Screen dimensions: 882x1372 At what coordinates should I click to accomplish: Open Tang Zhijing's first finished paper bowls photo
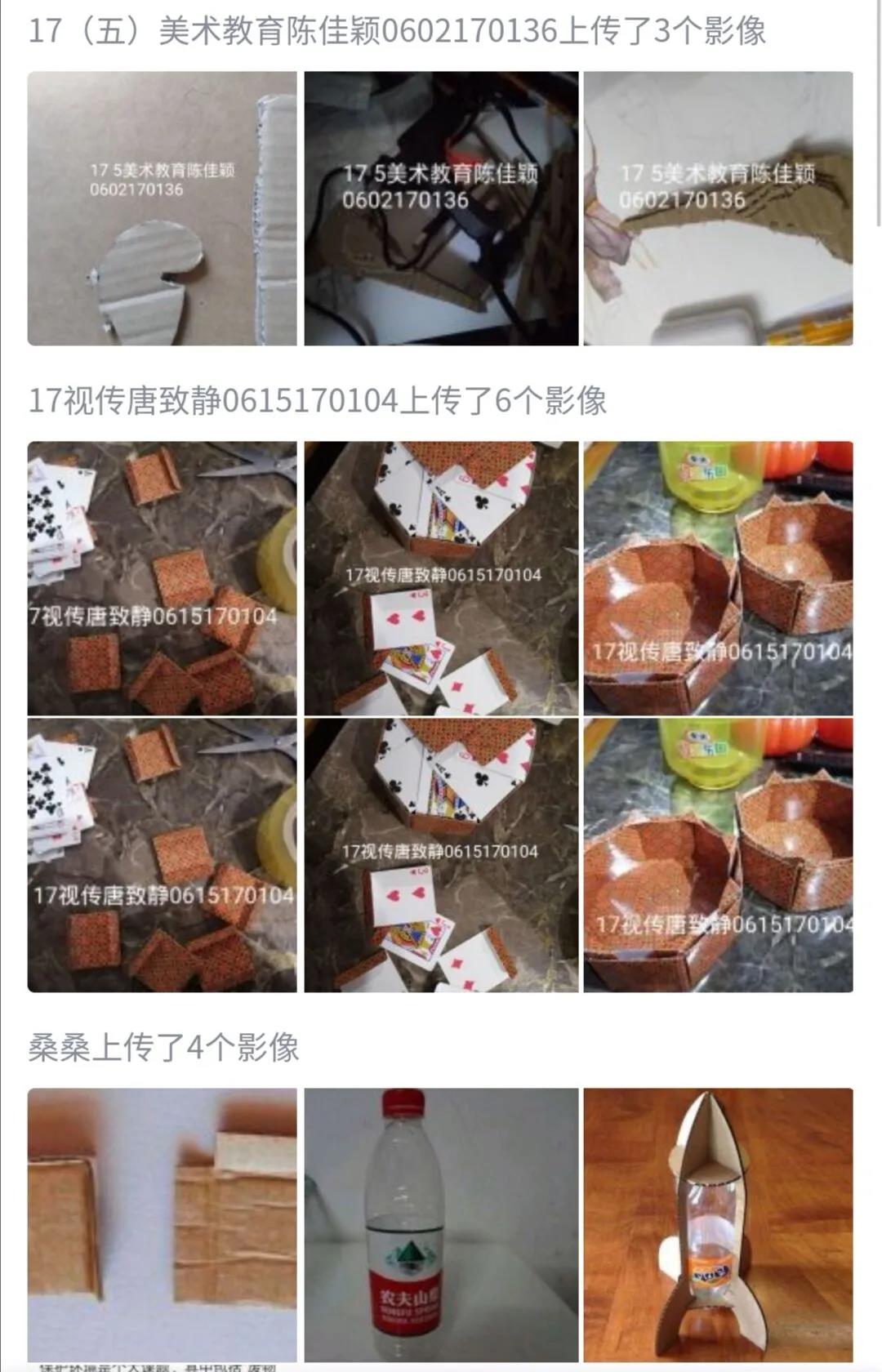click(718, 578)
